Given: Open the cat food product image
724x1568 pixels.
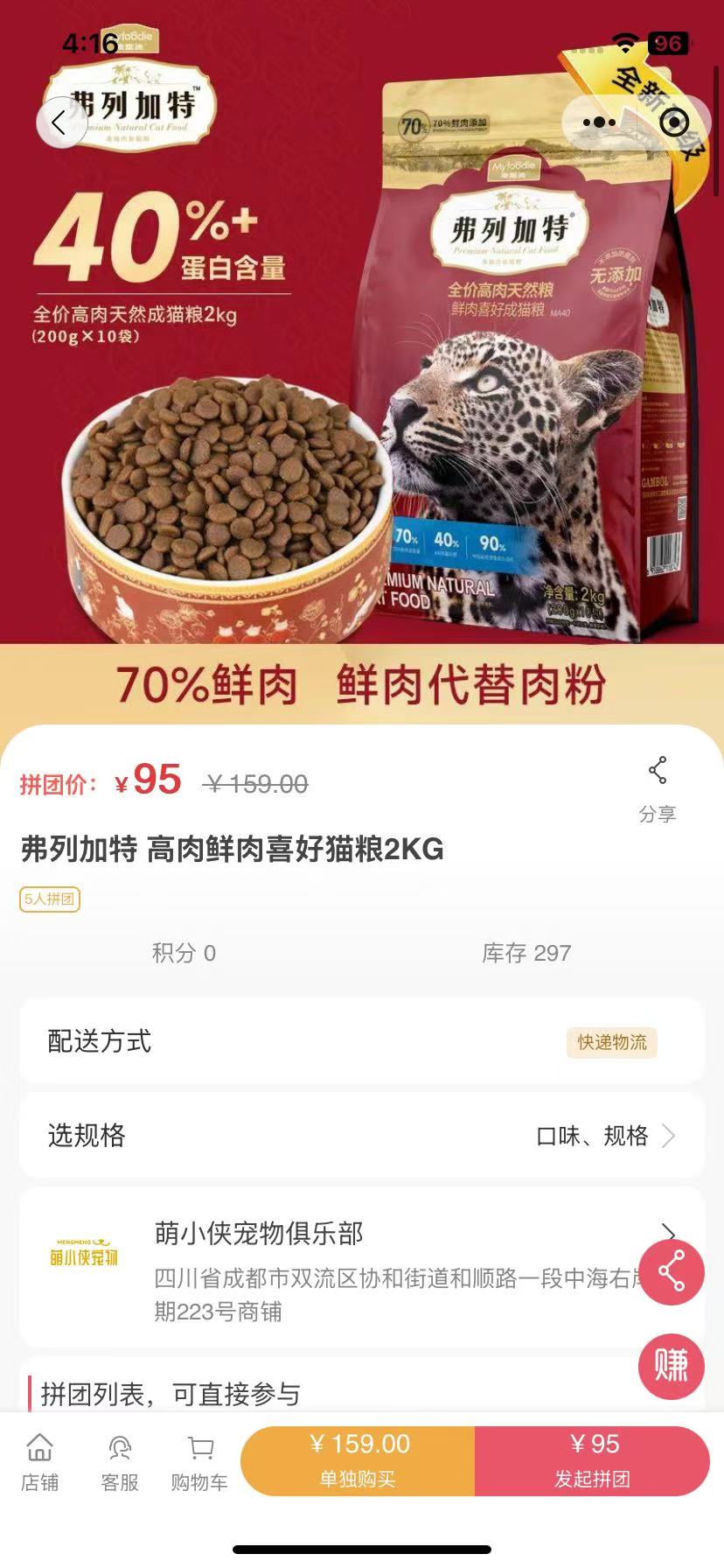Looking at the screenshot, I should (x=362, y=350).
